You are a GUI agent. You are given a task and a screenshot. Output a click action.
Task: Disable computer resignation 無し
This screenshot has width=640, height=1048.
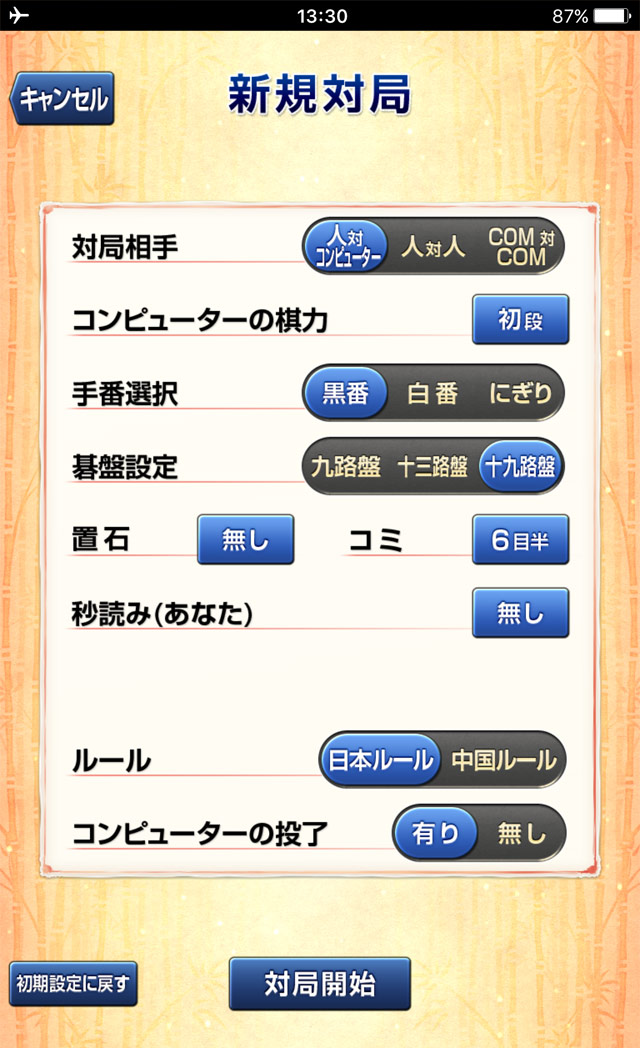522,833
